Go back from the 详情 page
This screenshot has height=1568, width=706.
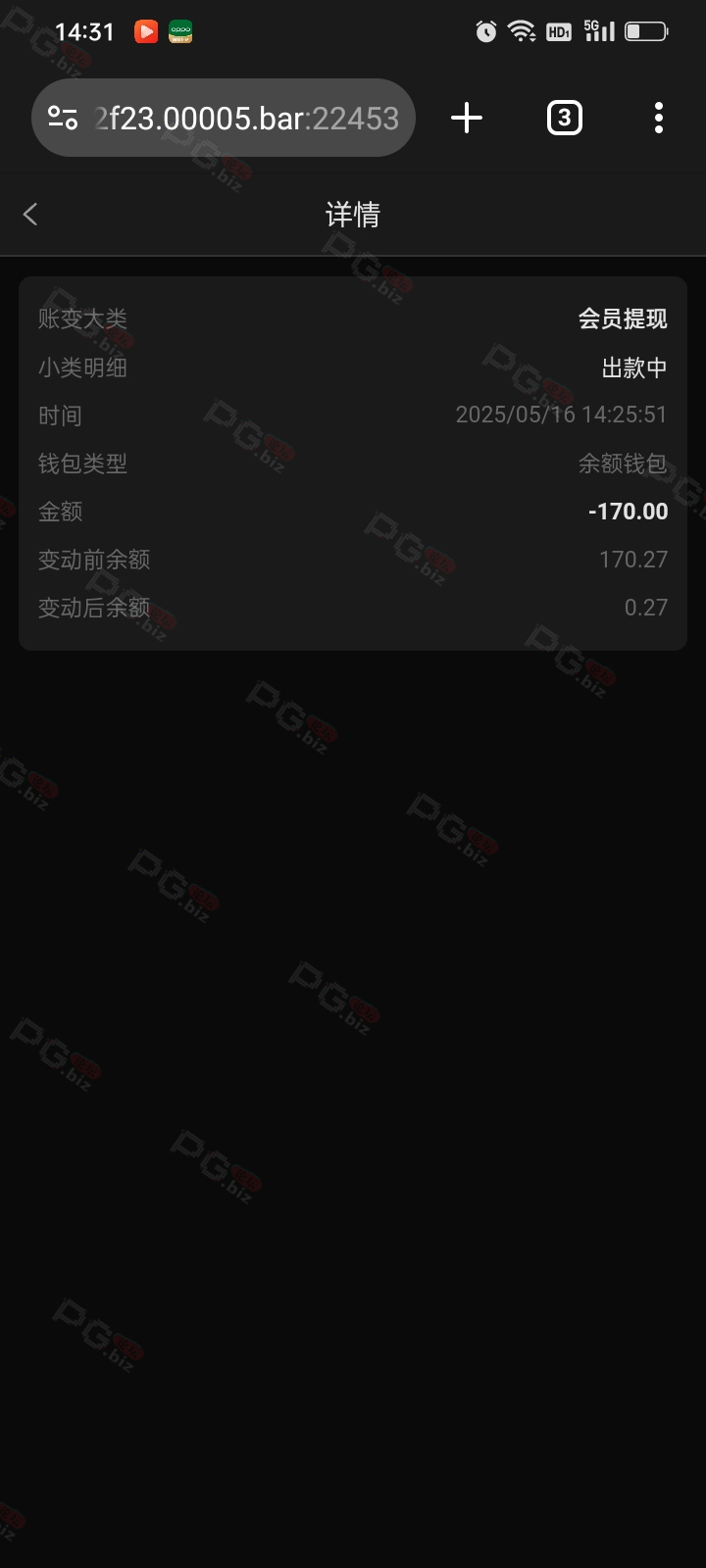click(x=30, y=214)
